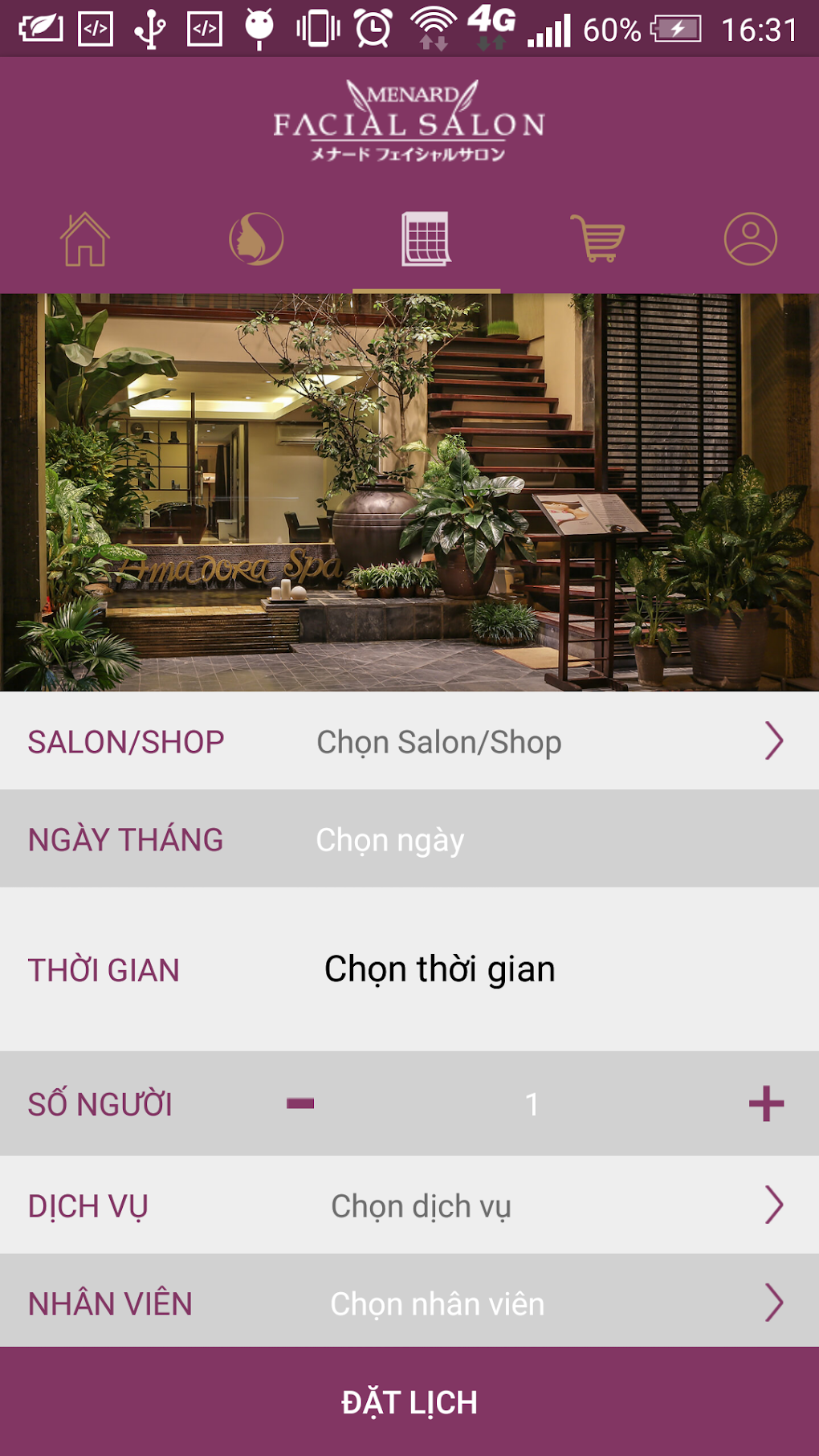Select a date in Ngày Tháng
Viewport: 819px width, 1456px height.
click(390, 840)
